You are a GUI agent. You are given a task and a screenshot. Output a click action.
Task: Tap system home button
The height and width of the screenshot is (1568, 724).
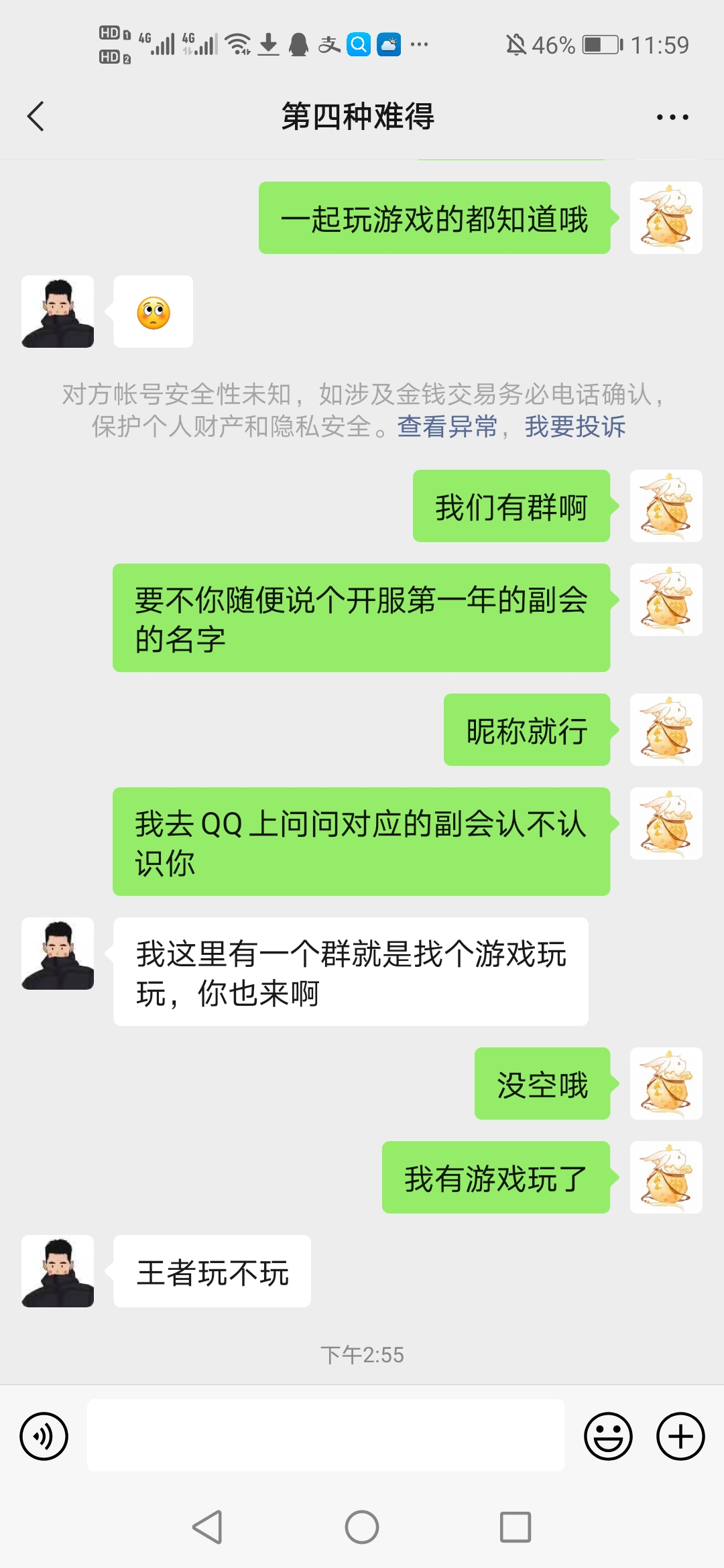coord(362,1527)
